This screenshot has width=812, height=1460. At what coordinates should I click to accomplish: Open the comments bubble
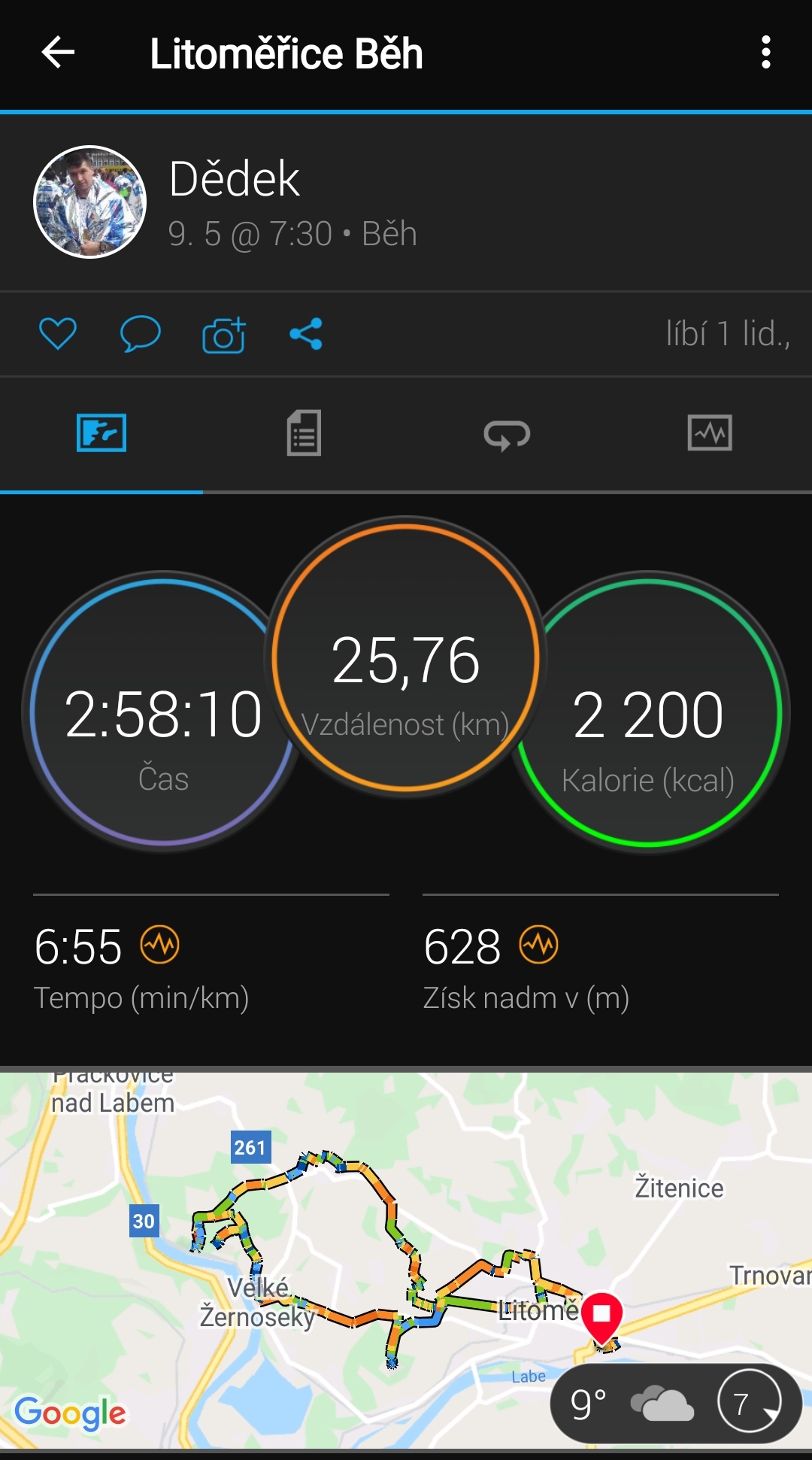141,334
